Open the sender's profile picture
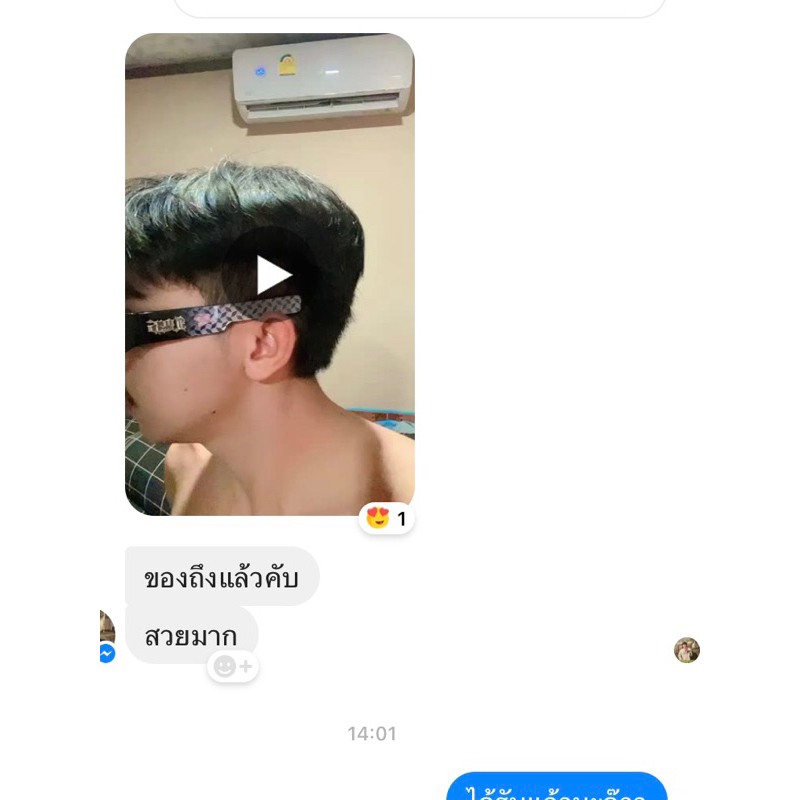800x800 pixels. (x=107, y=632)
